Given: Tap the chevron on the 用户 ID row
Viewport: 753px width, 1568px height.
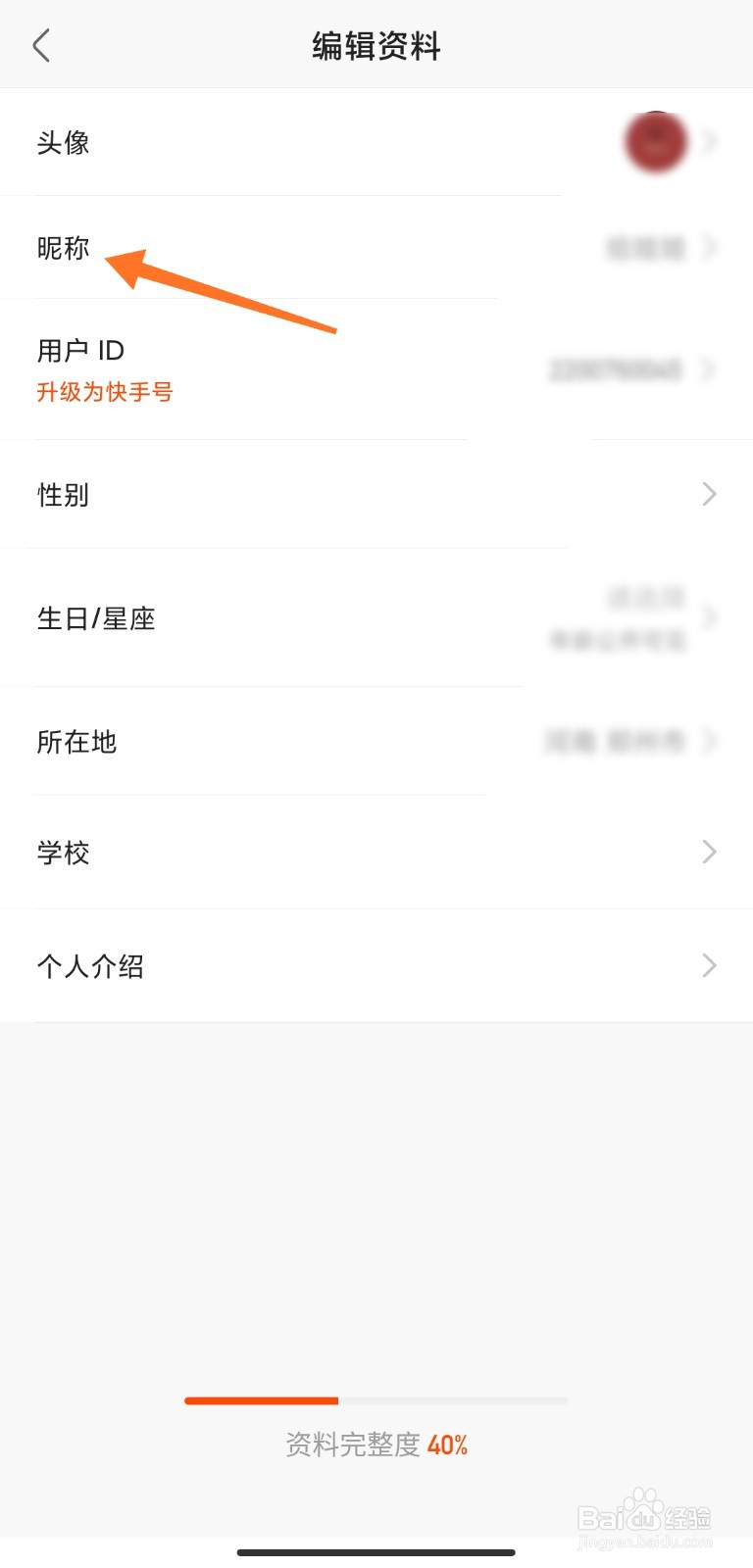Looking at the screenshot, I should point(709,369).
